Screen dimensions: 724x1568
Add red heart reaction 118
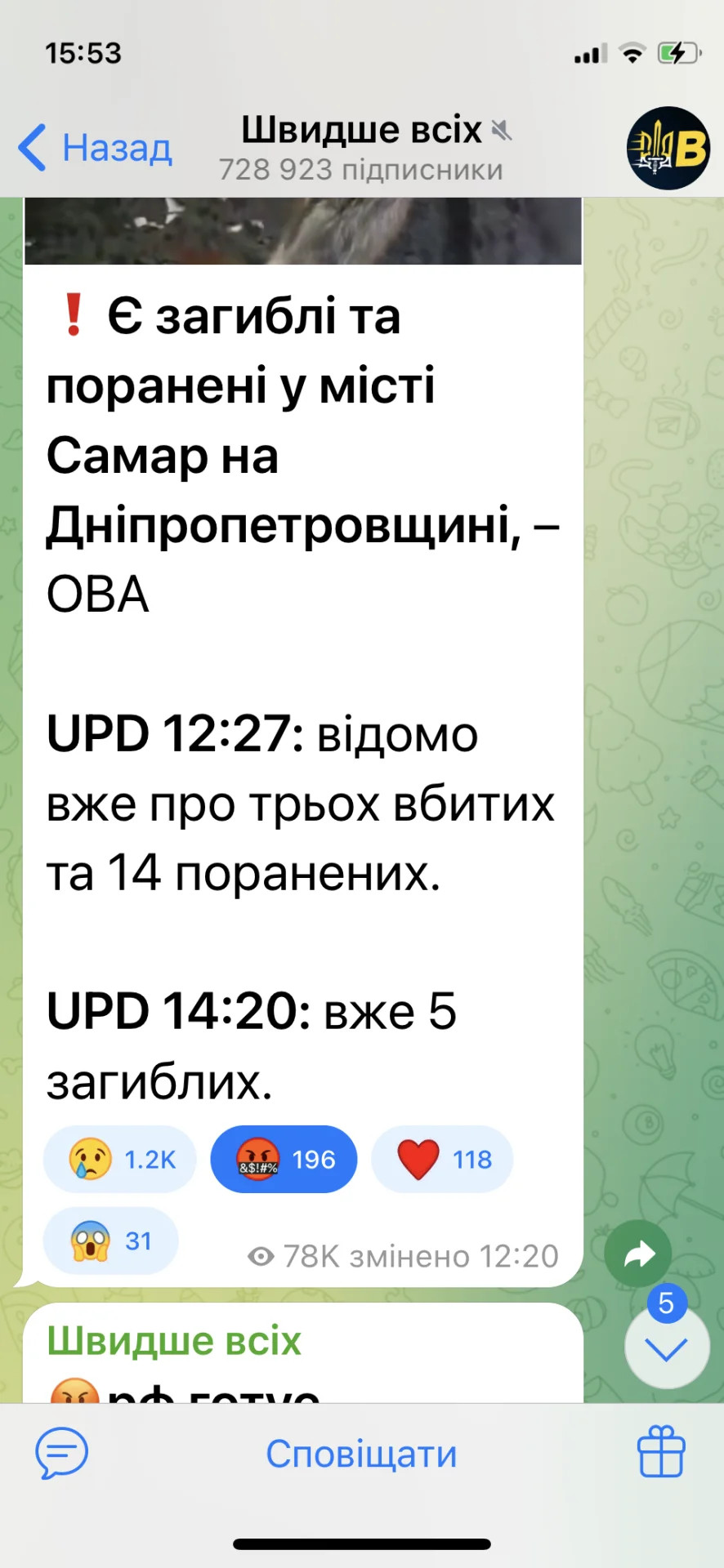click(442, 1159)
